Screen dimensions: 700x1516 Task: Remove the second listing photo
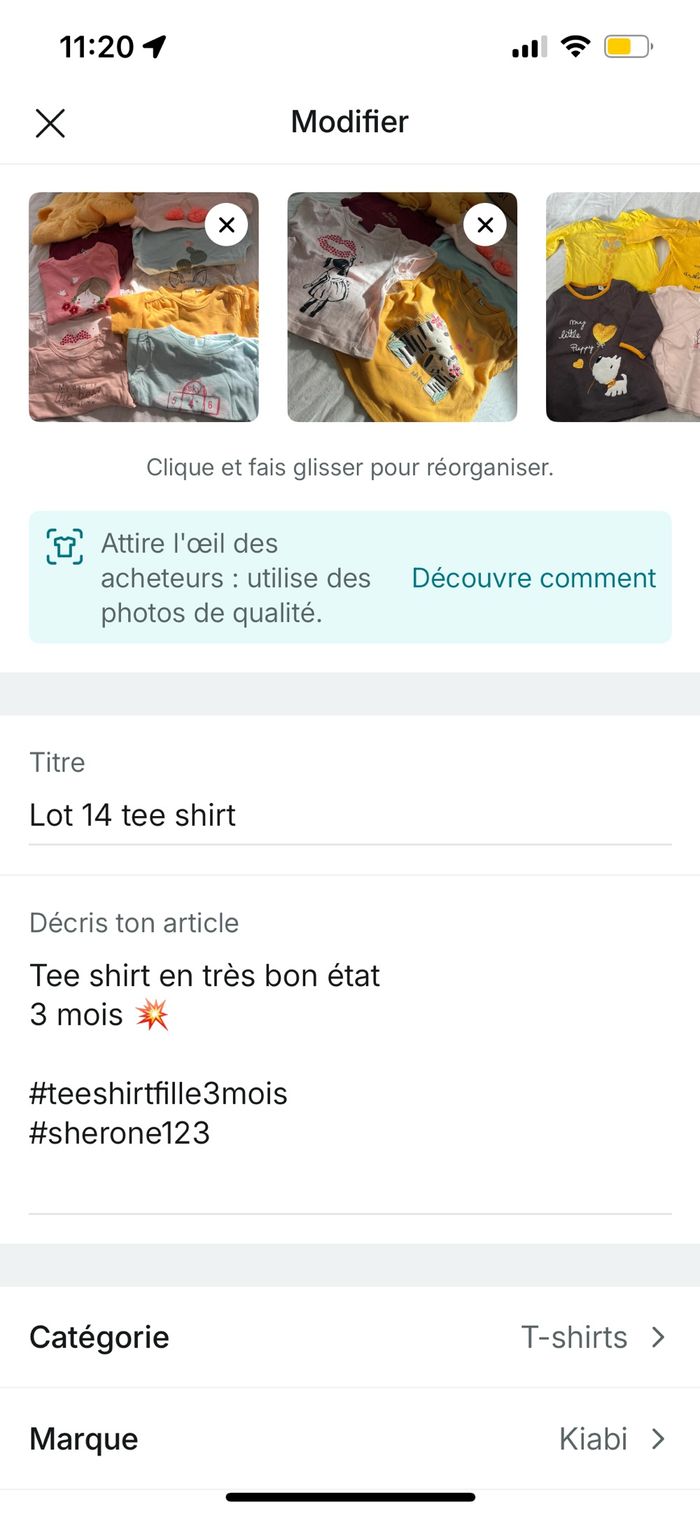[x=485, y=225]
